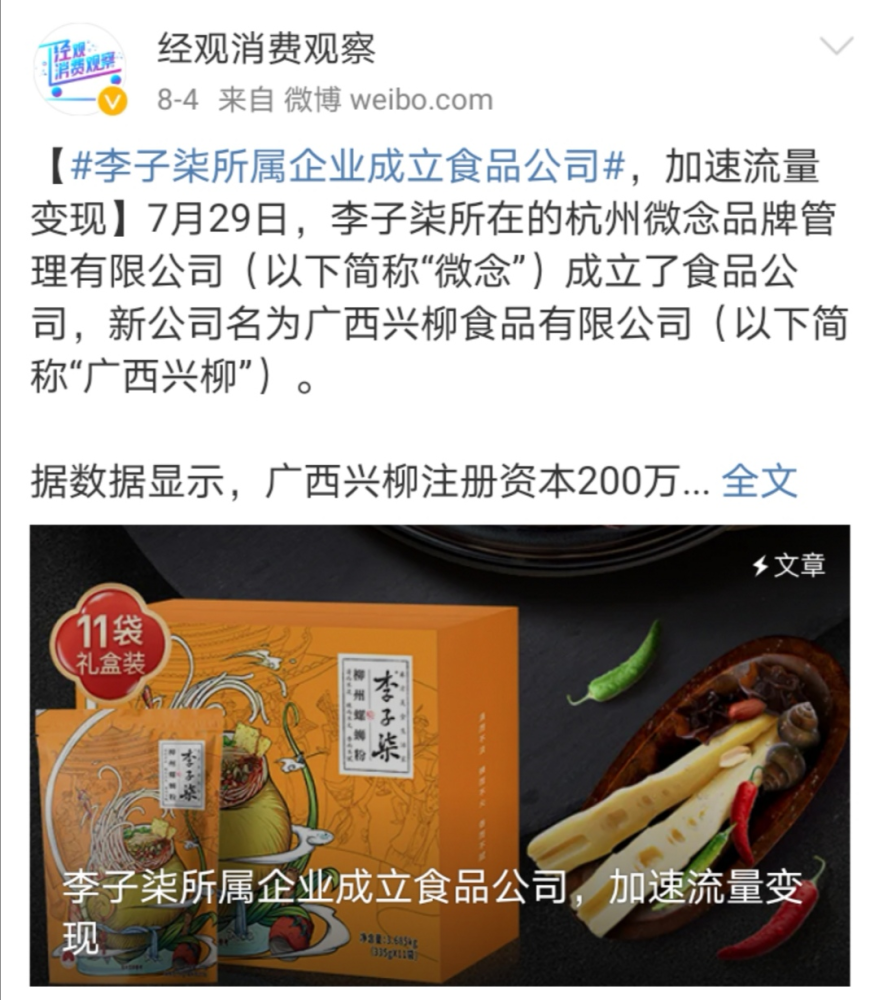Viewport: 879px width, 1000px height.
Task: Open the linked article card with 李子柒 image
Action: [439, 755]
